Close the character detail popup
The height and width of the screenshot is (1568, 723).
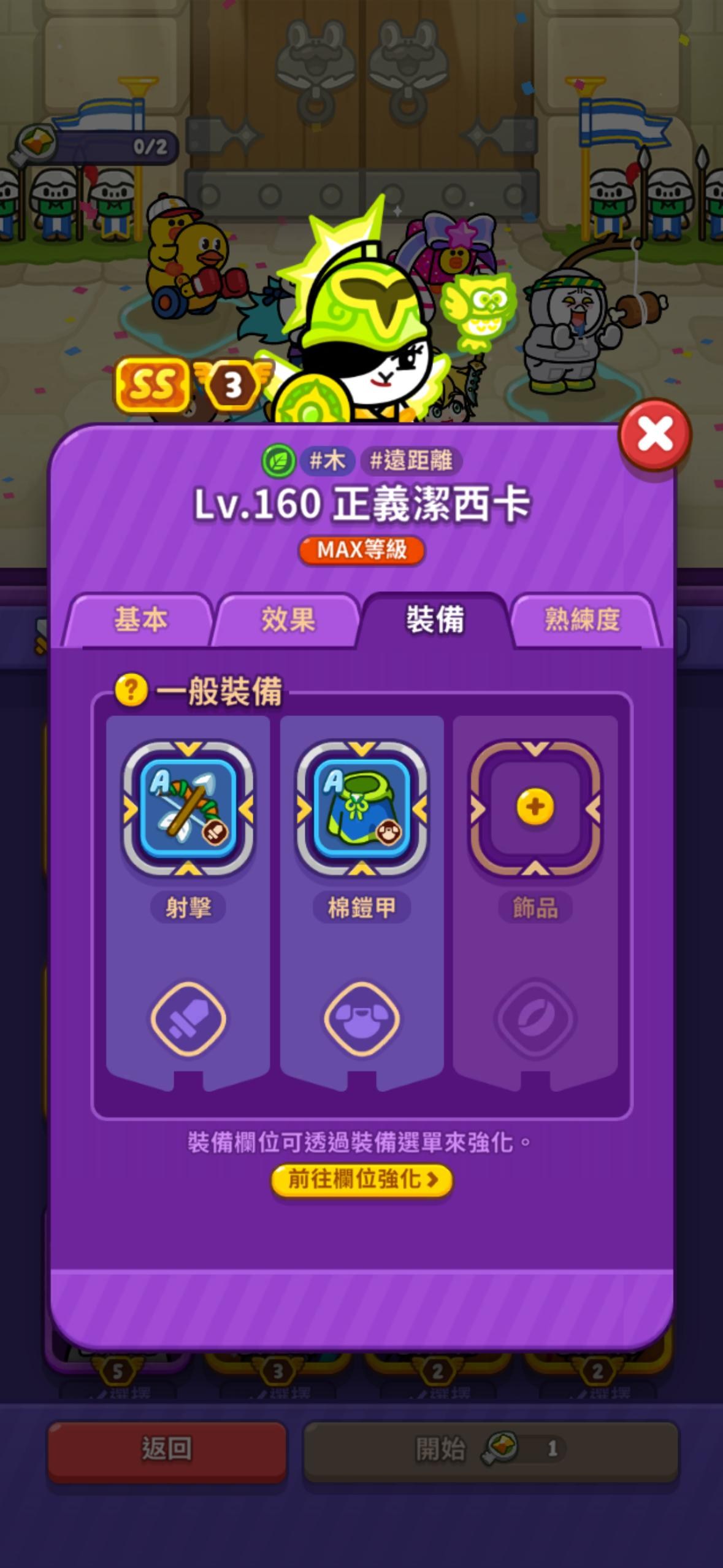(x=654, y=435)
